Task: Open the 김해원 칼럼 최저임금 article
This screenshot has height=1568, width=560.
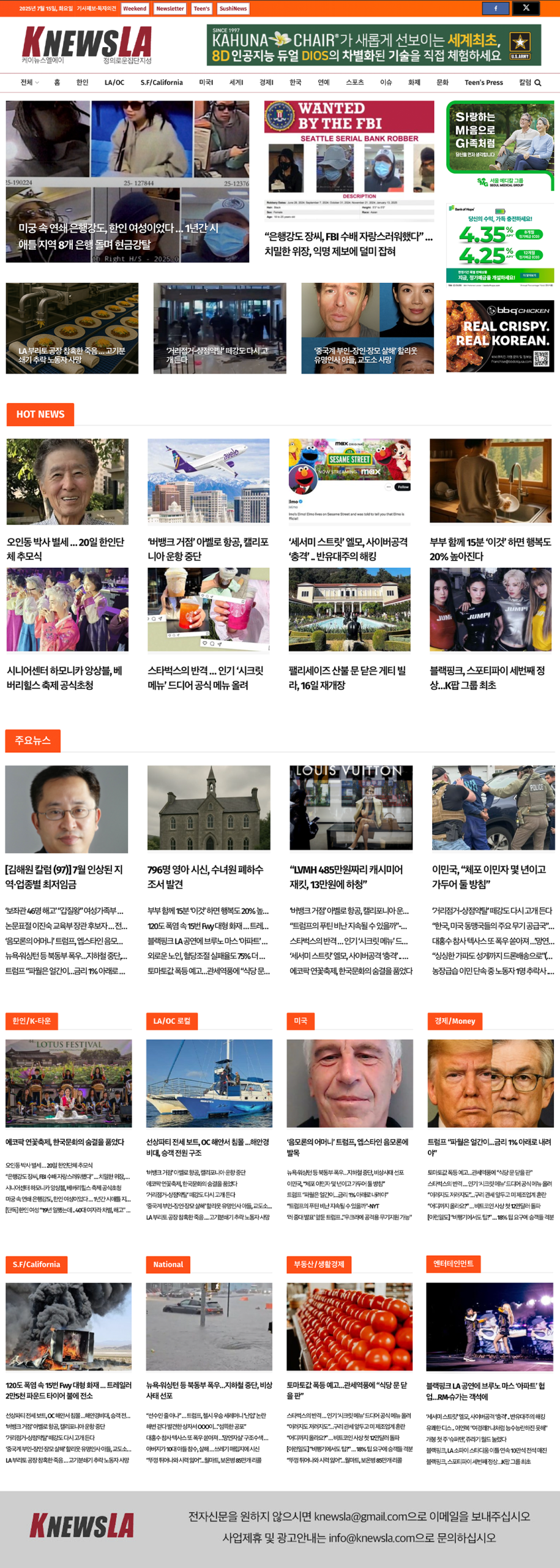Action: [64, 876]
